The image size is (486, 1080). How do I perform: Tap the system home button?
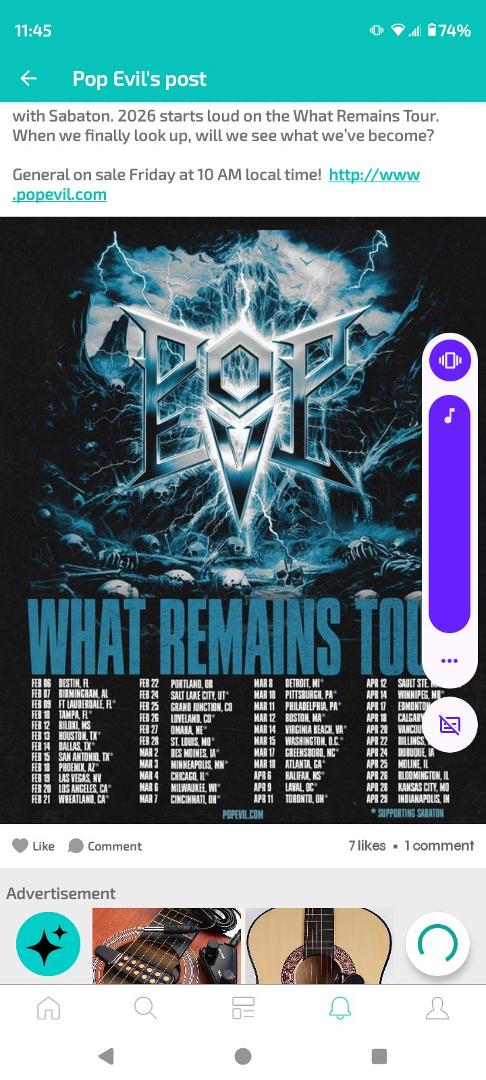pyautogui.click(x=242, y=1056)
